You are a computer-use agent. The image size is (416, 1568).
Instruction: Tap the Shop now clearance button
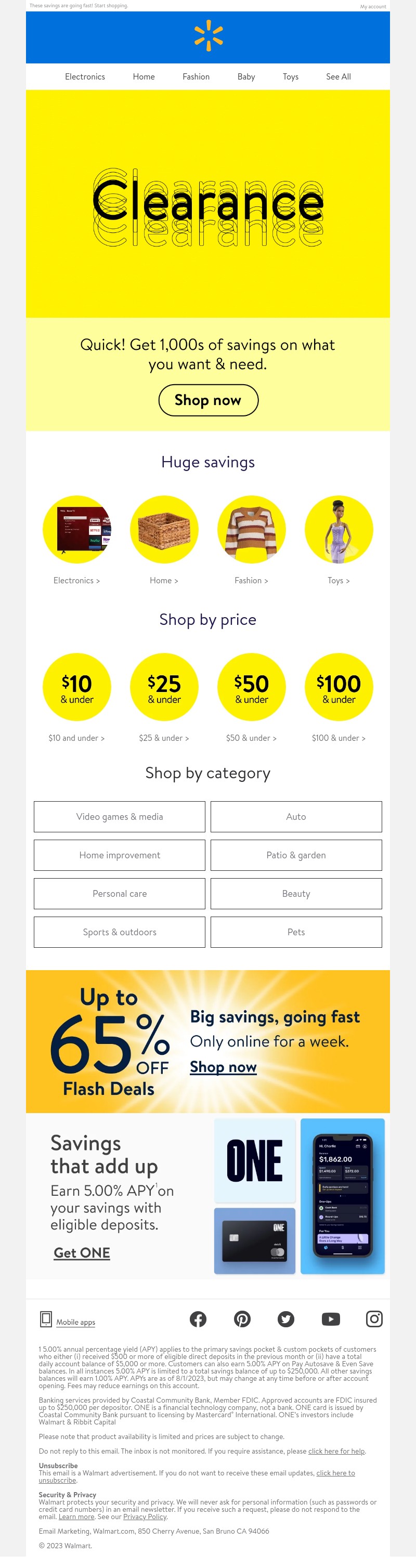[x=209, y=400]
